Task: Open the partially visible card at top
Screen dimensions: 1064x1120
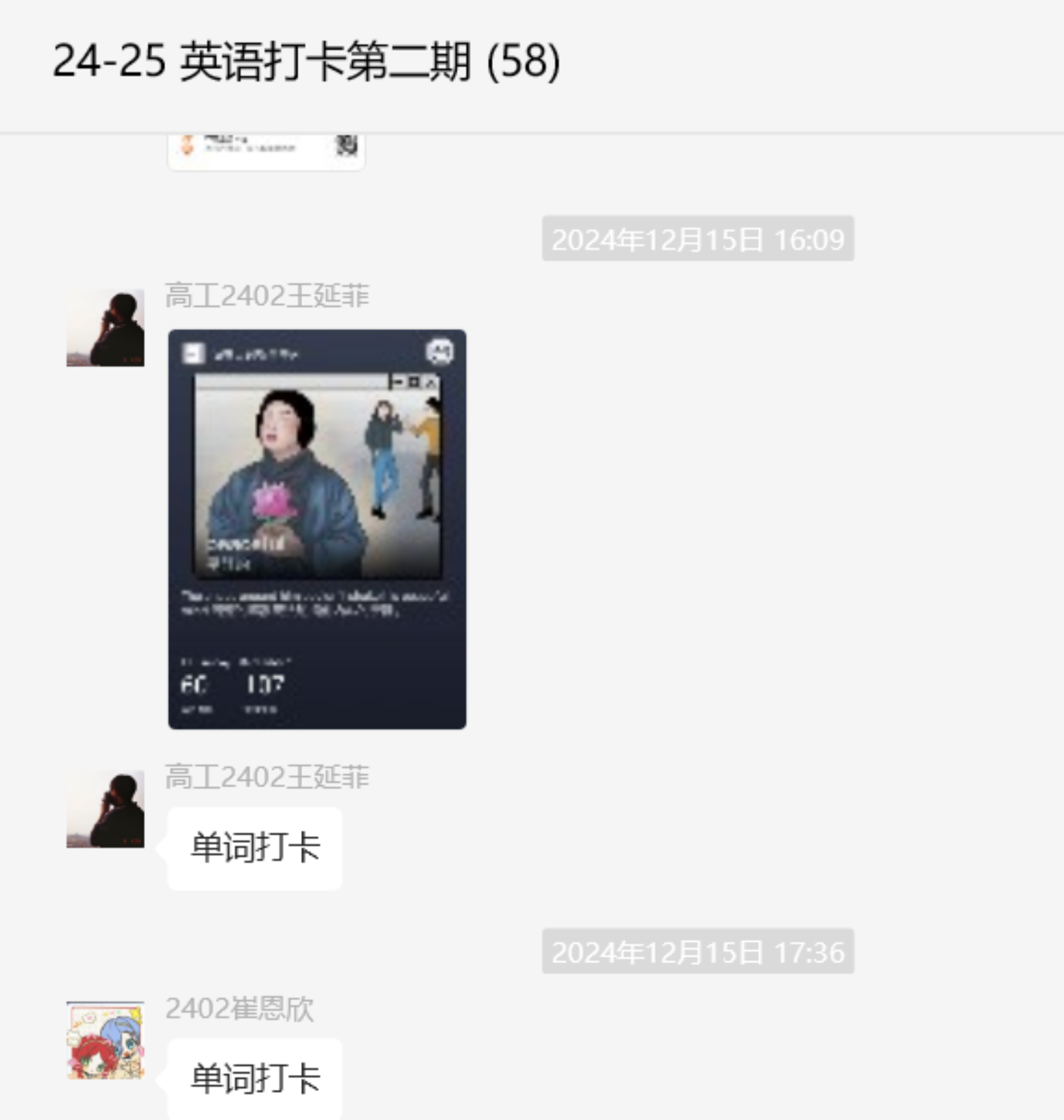Action: (x=266, y=150)
